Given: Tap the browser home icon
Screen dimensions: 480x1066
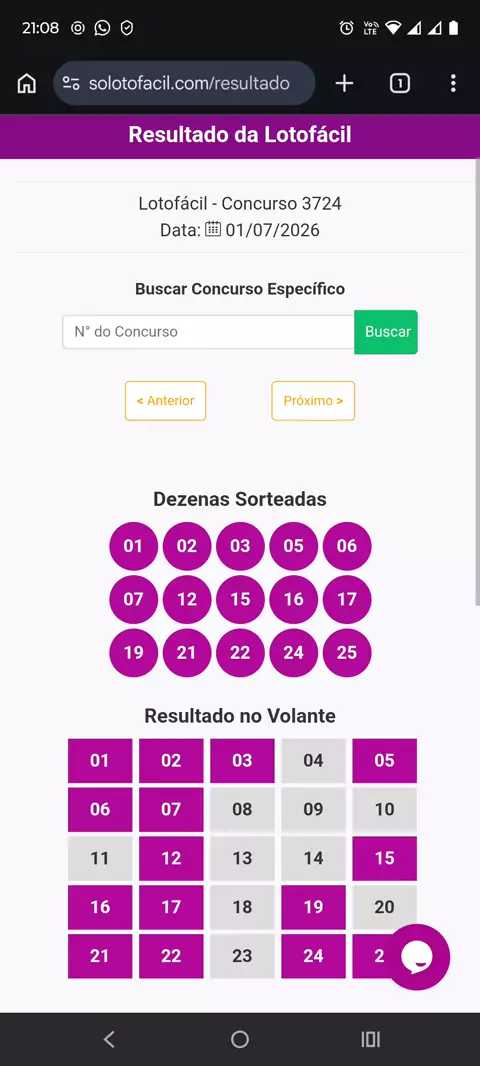Looking at the screenshot, I should click(x=27, y=84).
